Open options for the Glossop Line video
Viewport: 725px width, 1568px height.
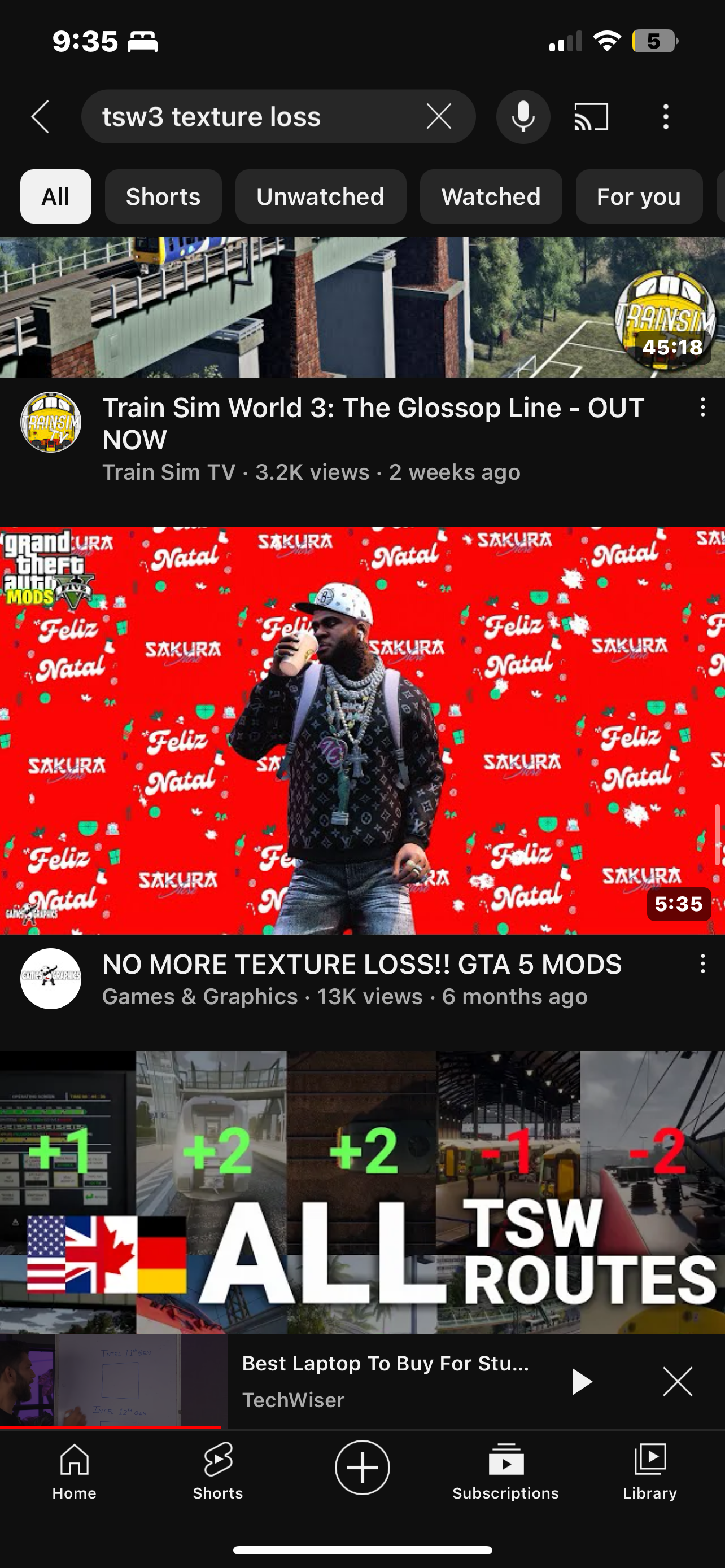[x=702, y=408]
